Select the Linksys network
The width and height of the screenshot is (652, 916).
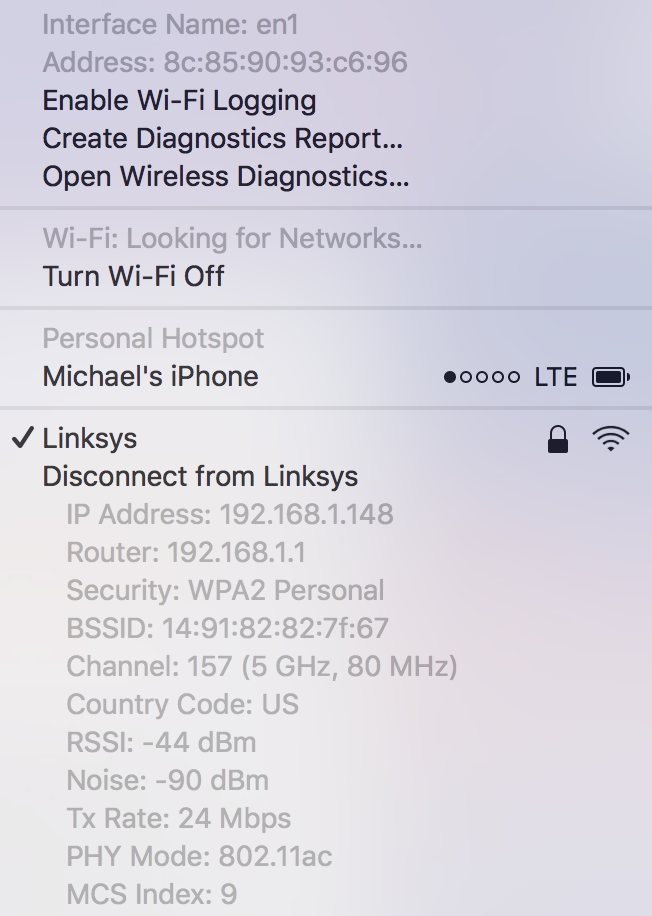tap(90, 439)
